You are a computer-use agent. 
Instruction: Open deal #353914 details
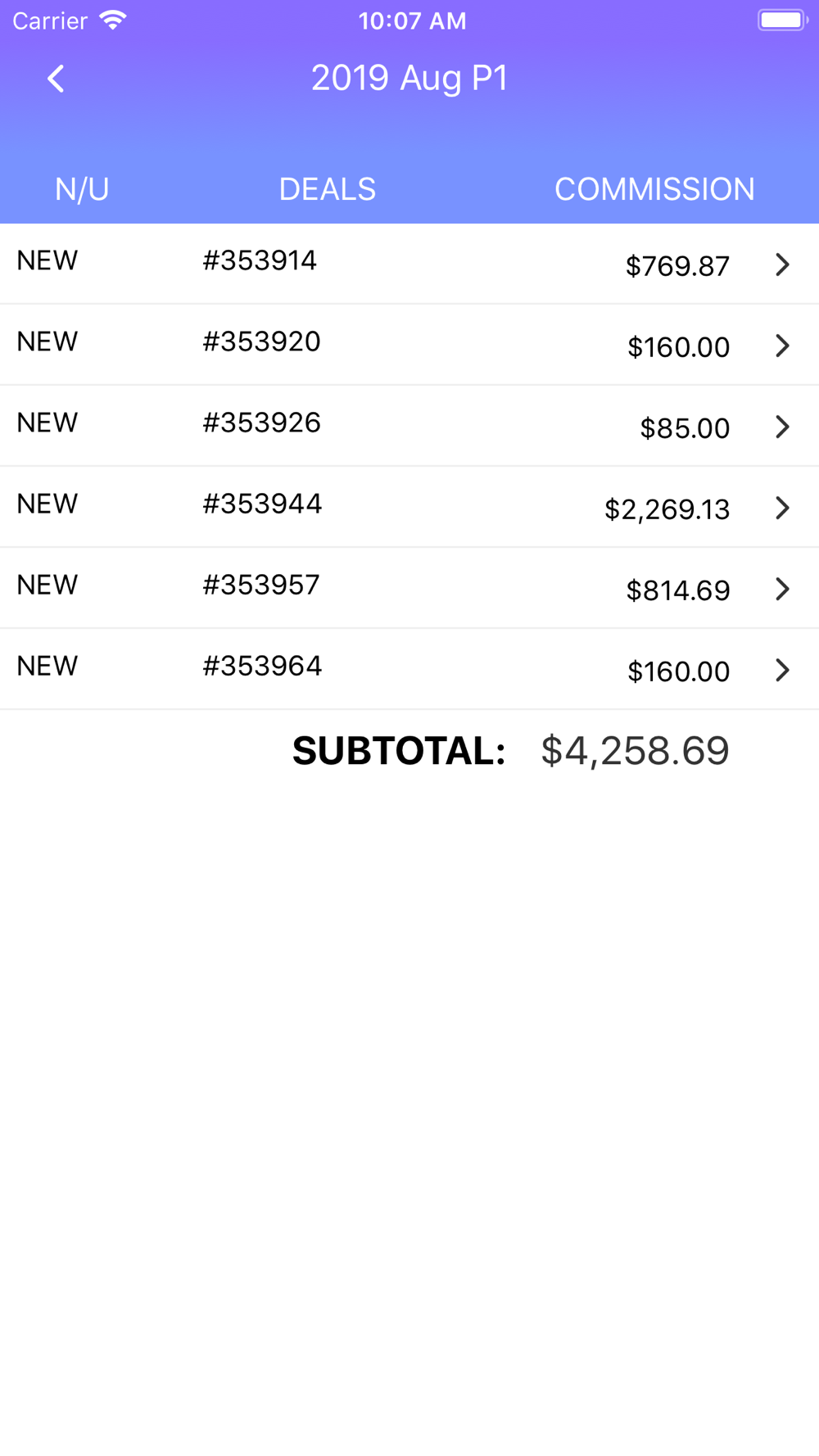coord(409,264)
